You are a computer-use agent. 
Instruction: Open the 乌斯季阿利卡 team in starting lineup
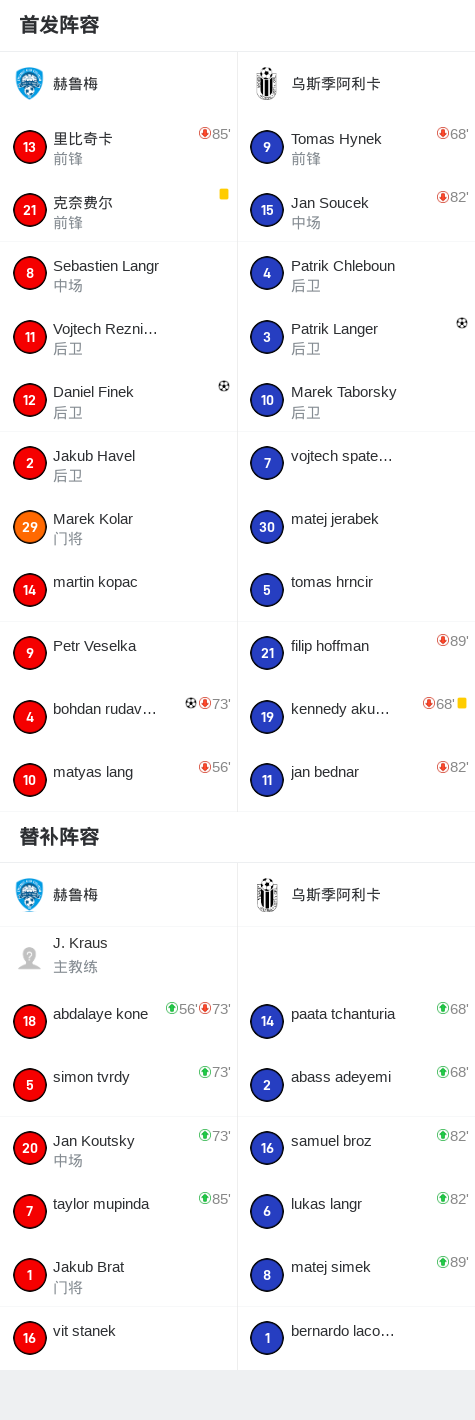pyautogui.click(x=356, y=83)
